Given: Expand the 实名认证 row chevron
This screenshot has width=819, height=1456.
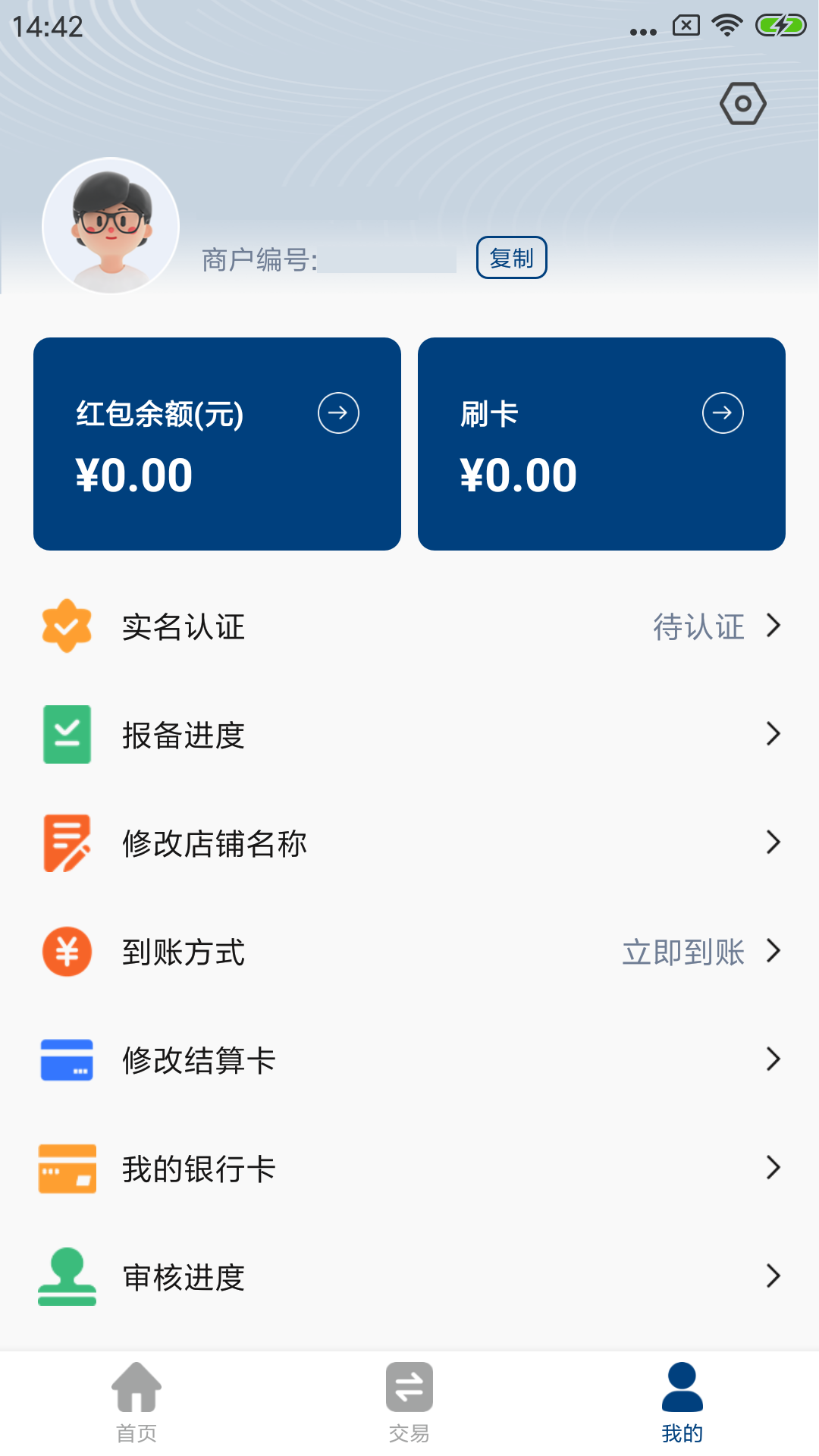Looking at the screenshot, I should click(774, 626).
